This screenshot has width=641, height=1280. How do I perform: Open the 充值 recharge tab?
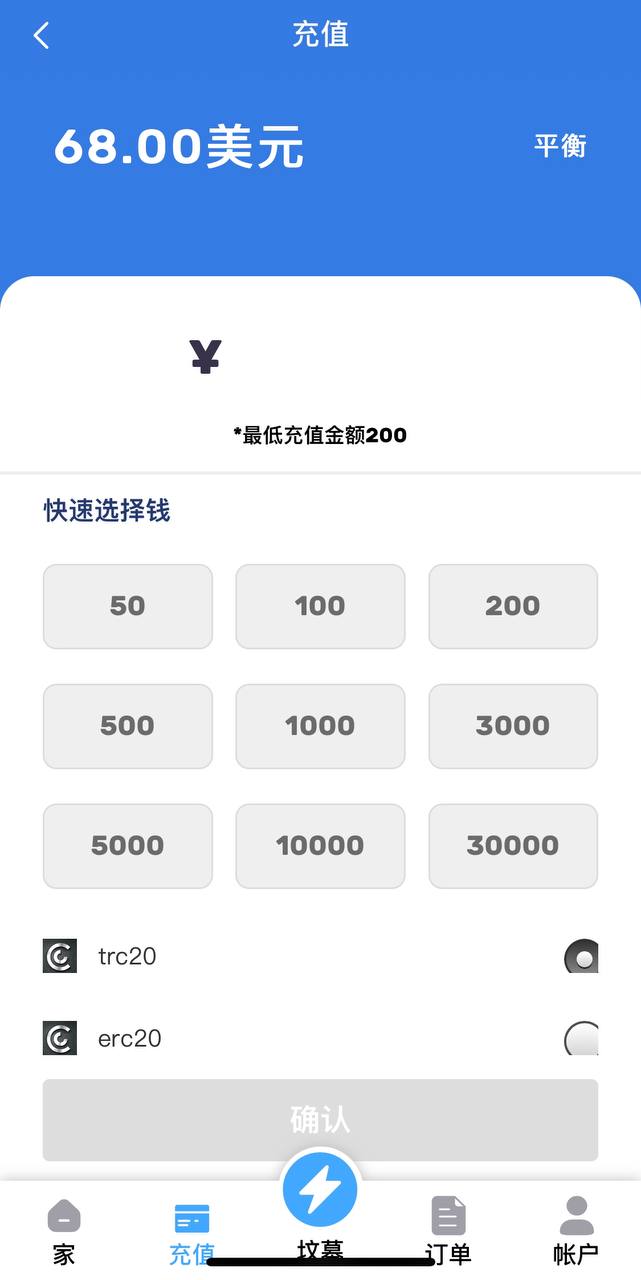191,1232
